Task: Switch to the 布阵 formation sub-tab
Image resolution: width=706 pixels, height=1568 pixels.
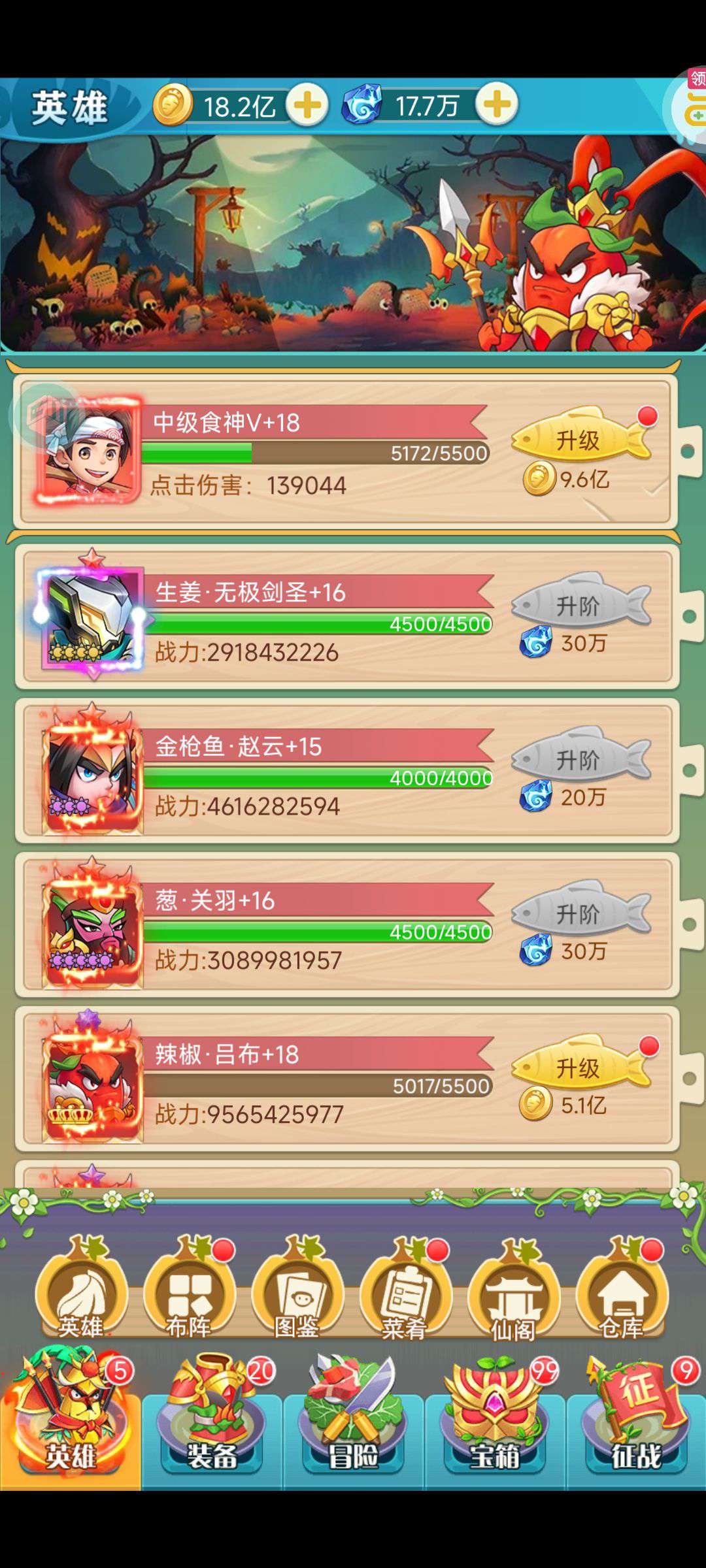Action: [189, 1288]
